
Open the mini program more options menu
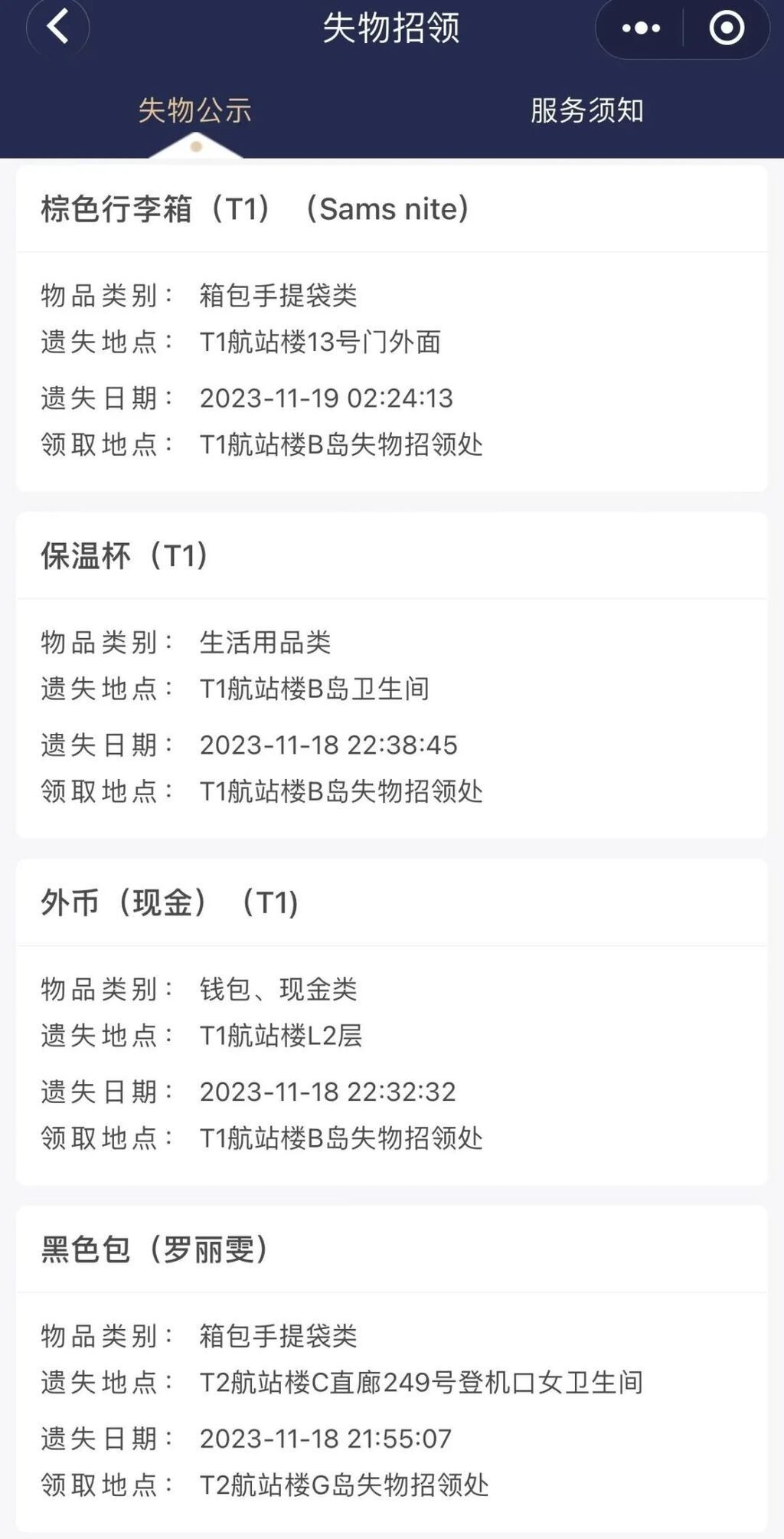[x=641, y=29]
